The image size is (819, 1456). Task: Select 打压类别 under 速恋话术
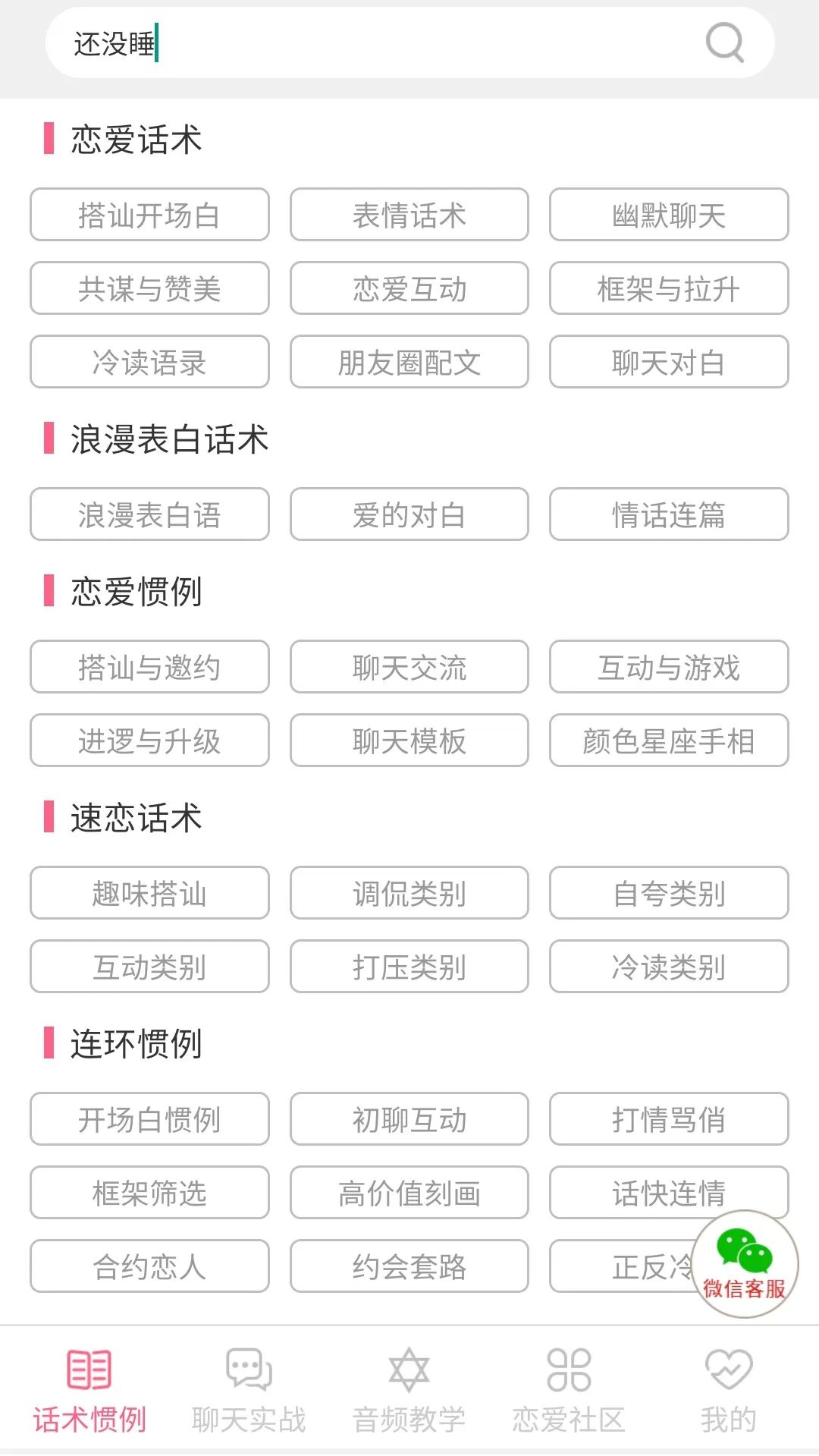point(409,967)
